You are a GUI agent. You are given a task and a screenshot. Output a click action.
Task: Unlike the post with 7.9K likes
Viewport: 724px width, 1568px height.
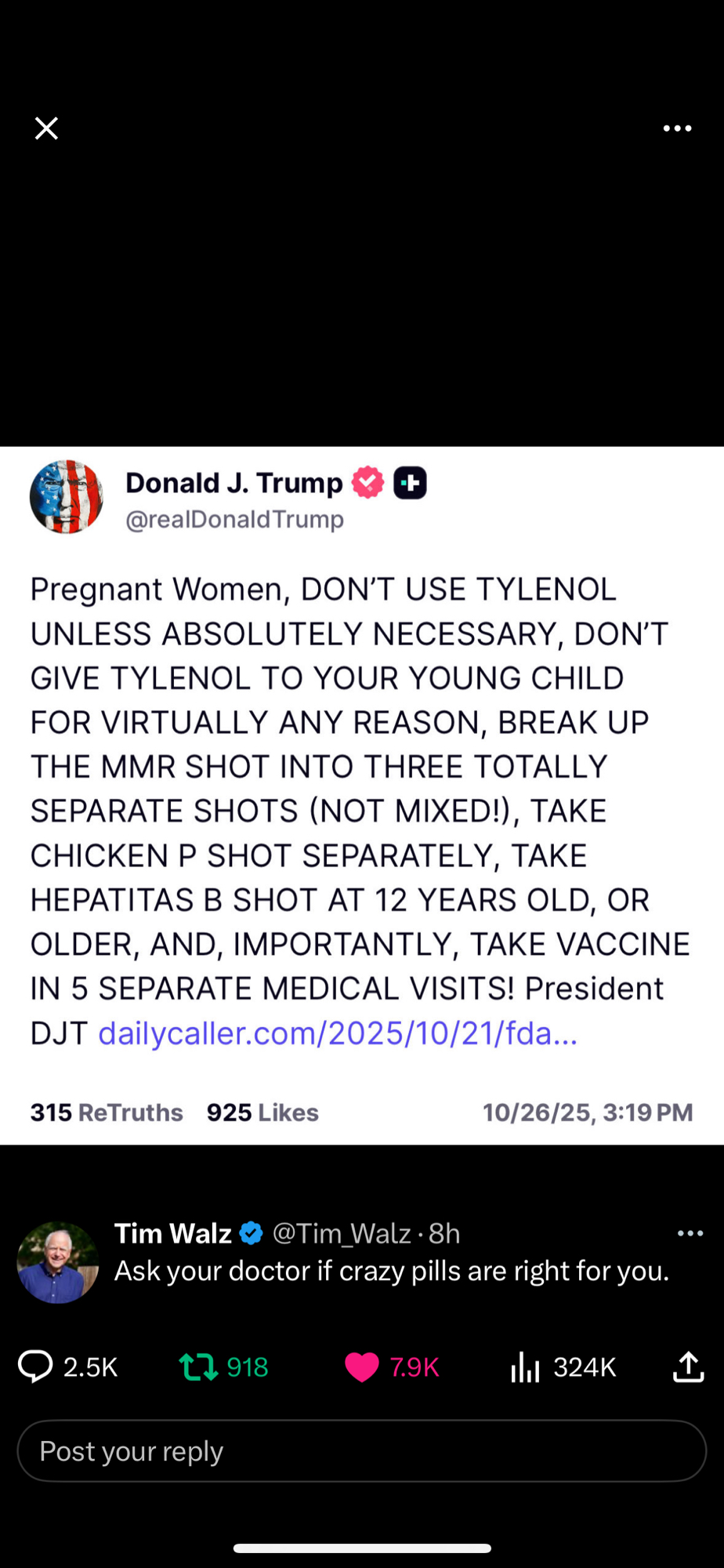(362, 1367)
